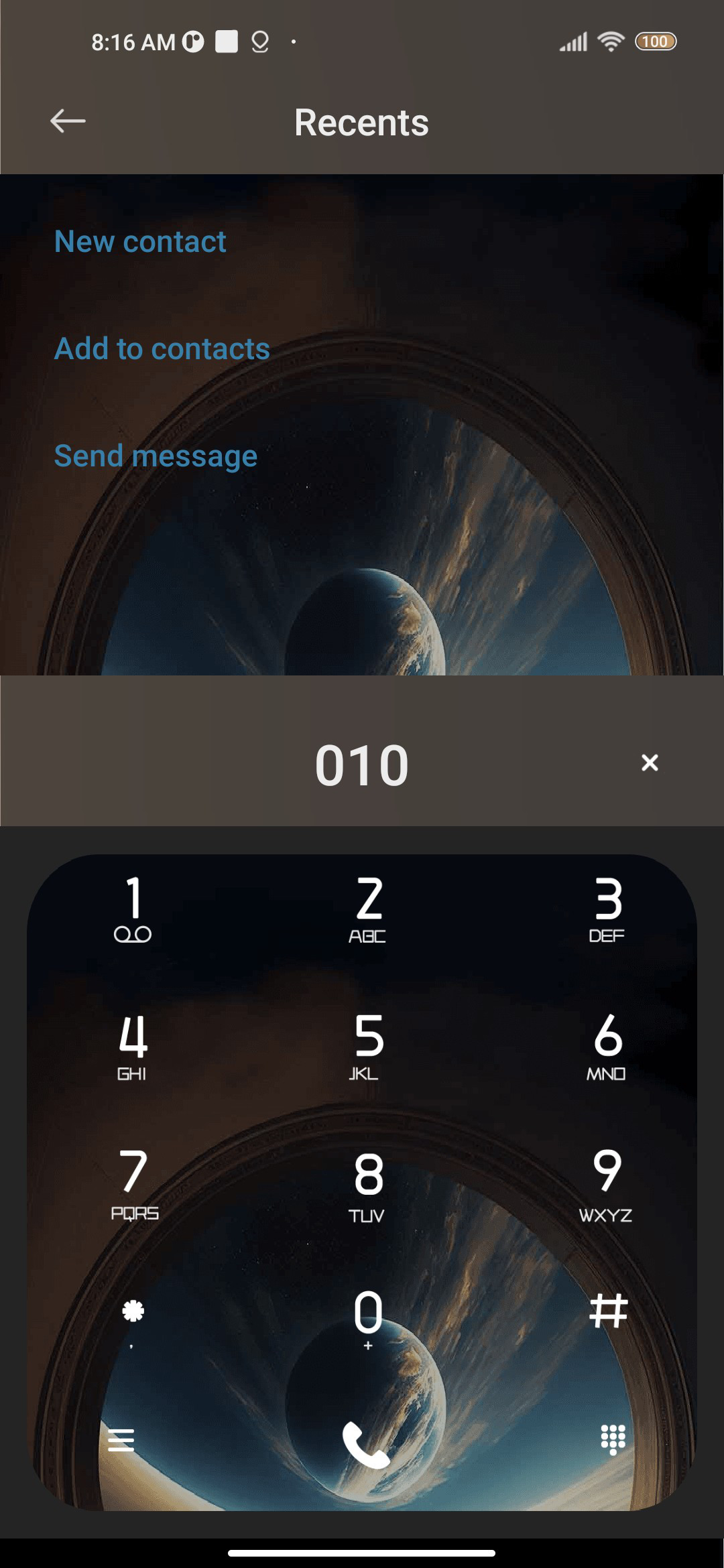
Task: Enter digit 3 DEF
Action: pos(607,909)
